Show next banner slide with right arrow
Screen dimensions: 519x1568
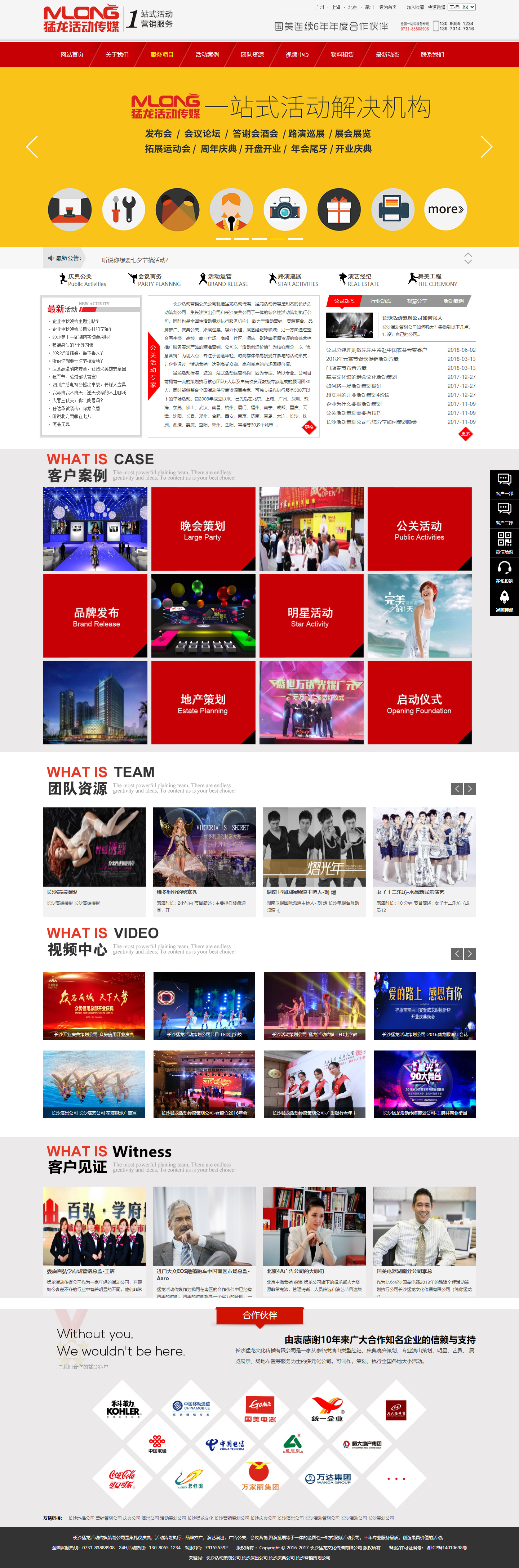point(485,147)
